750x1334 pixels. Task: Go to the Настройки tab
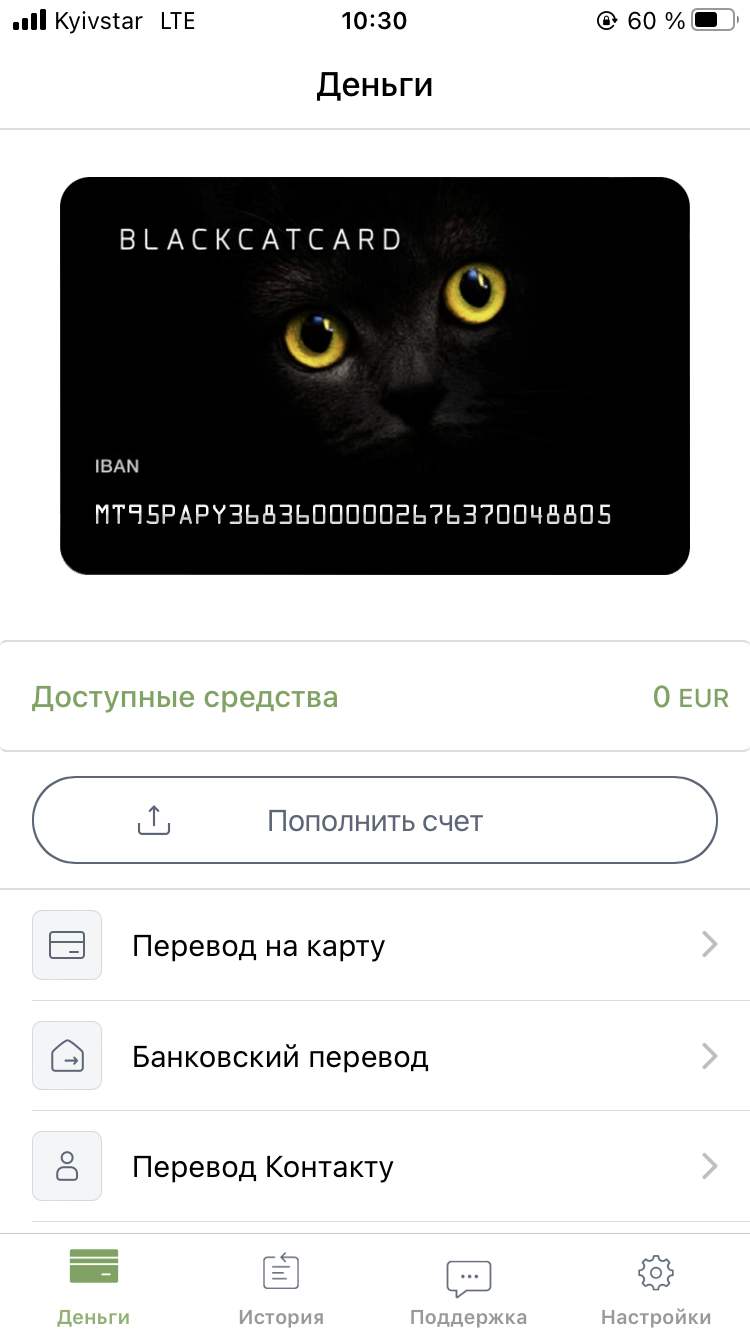tap(655, 1289)
